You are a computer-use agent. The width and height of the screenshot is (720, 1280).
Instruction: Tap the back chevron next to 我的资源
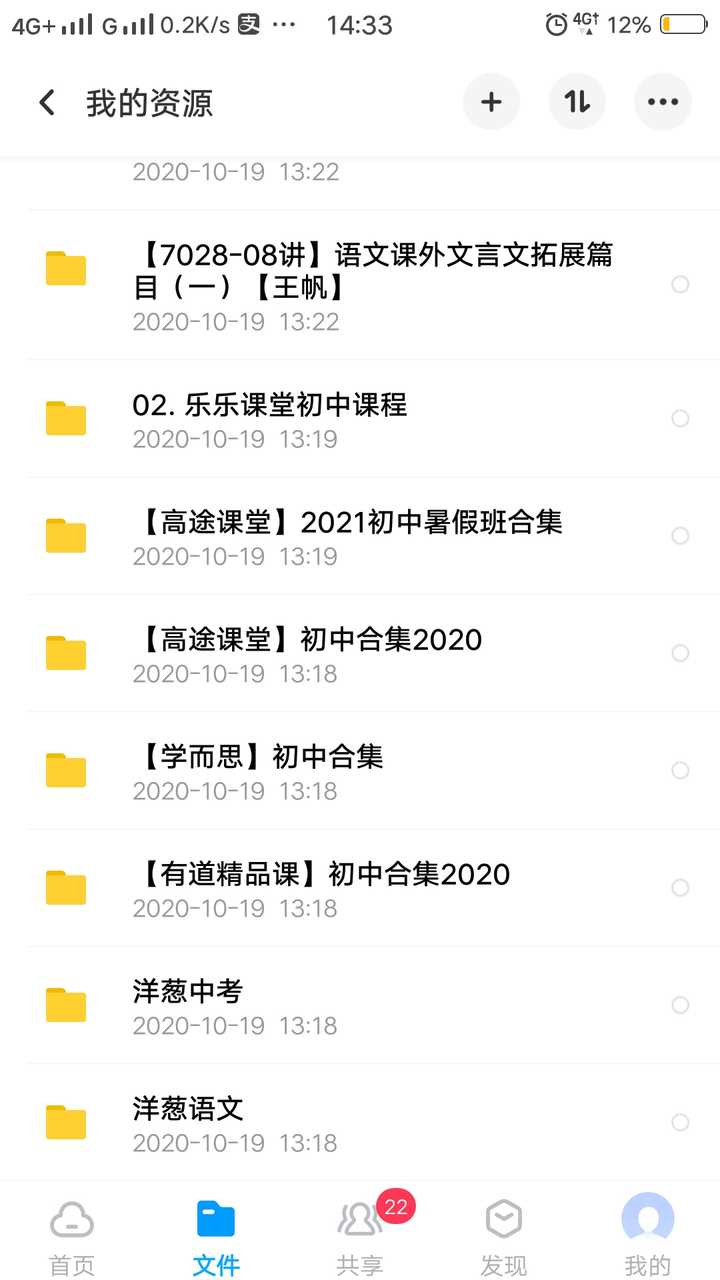pyautogui.click(x=45, y=101)
